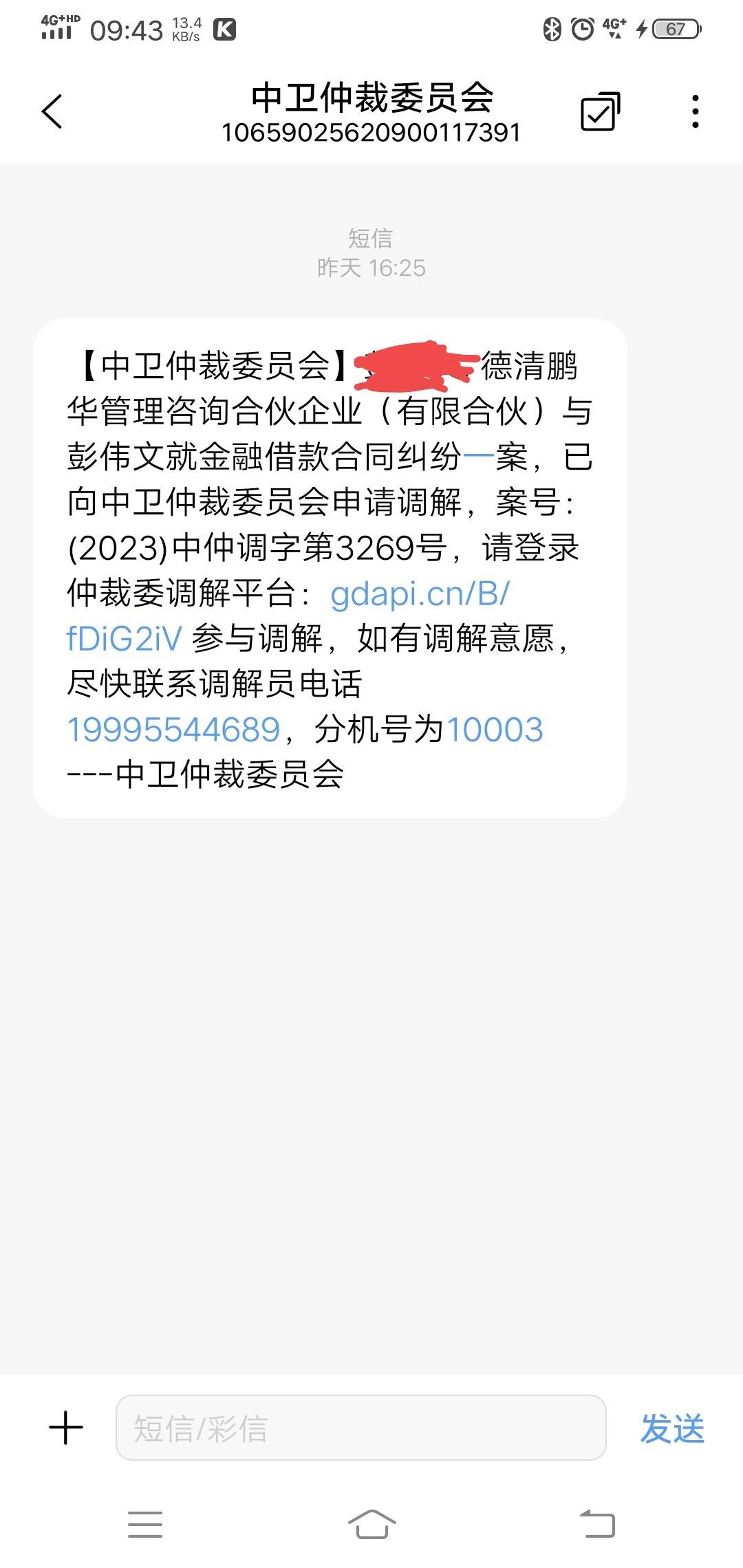
Task: Open the plus attachment button
Action: pyautogui.click(x=66, y=1428)
